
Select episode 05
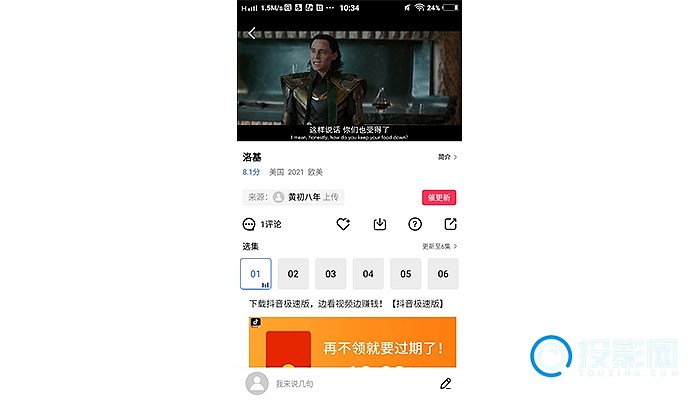[405, 273]
